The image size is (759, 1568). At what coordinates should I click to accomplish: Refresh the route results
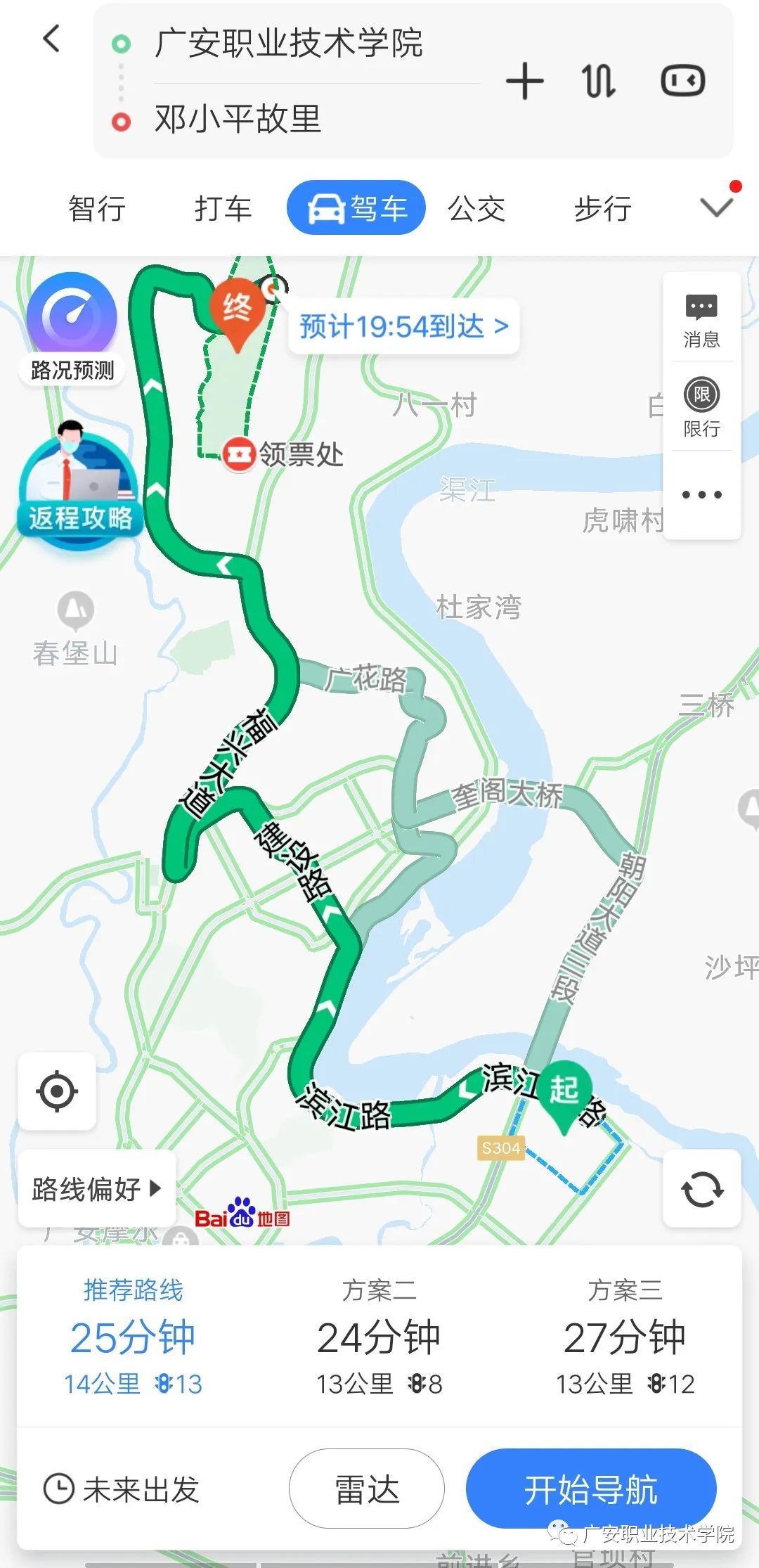[701, 1189]
